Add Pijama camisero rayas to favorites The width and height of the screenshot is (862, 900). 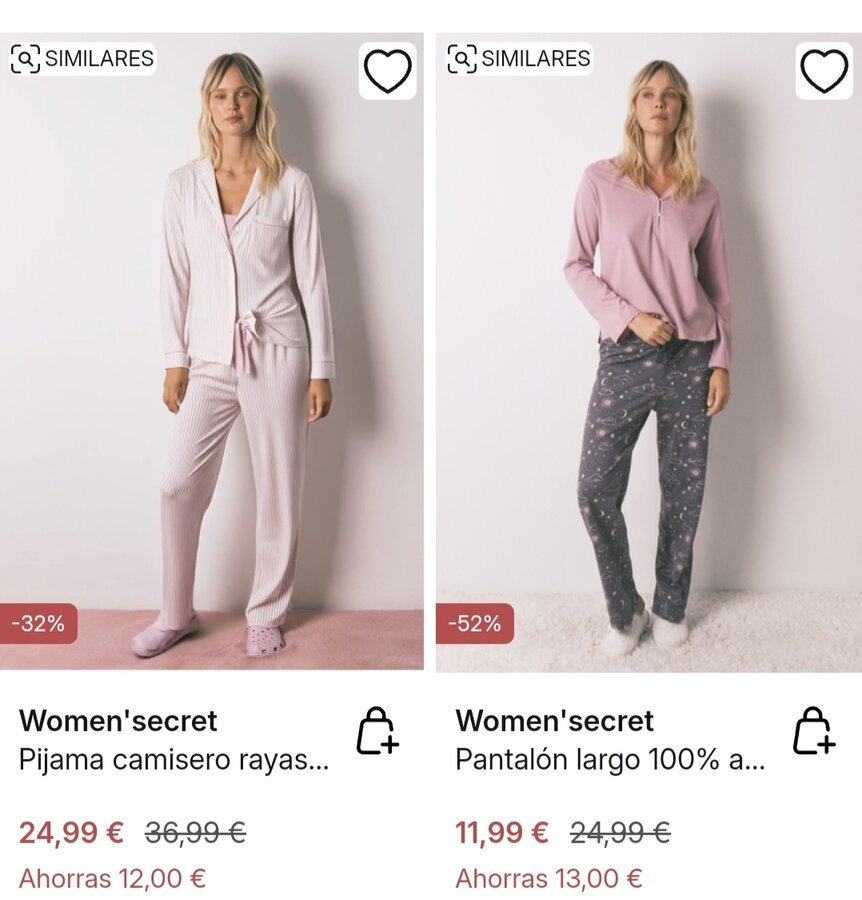click(387, 71)
